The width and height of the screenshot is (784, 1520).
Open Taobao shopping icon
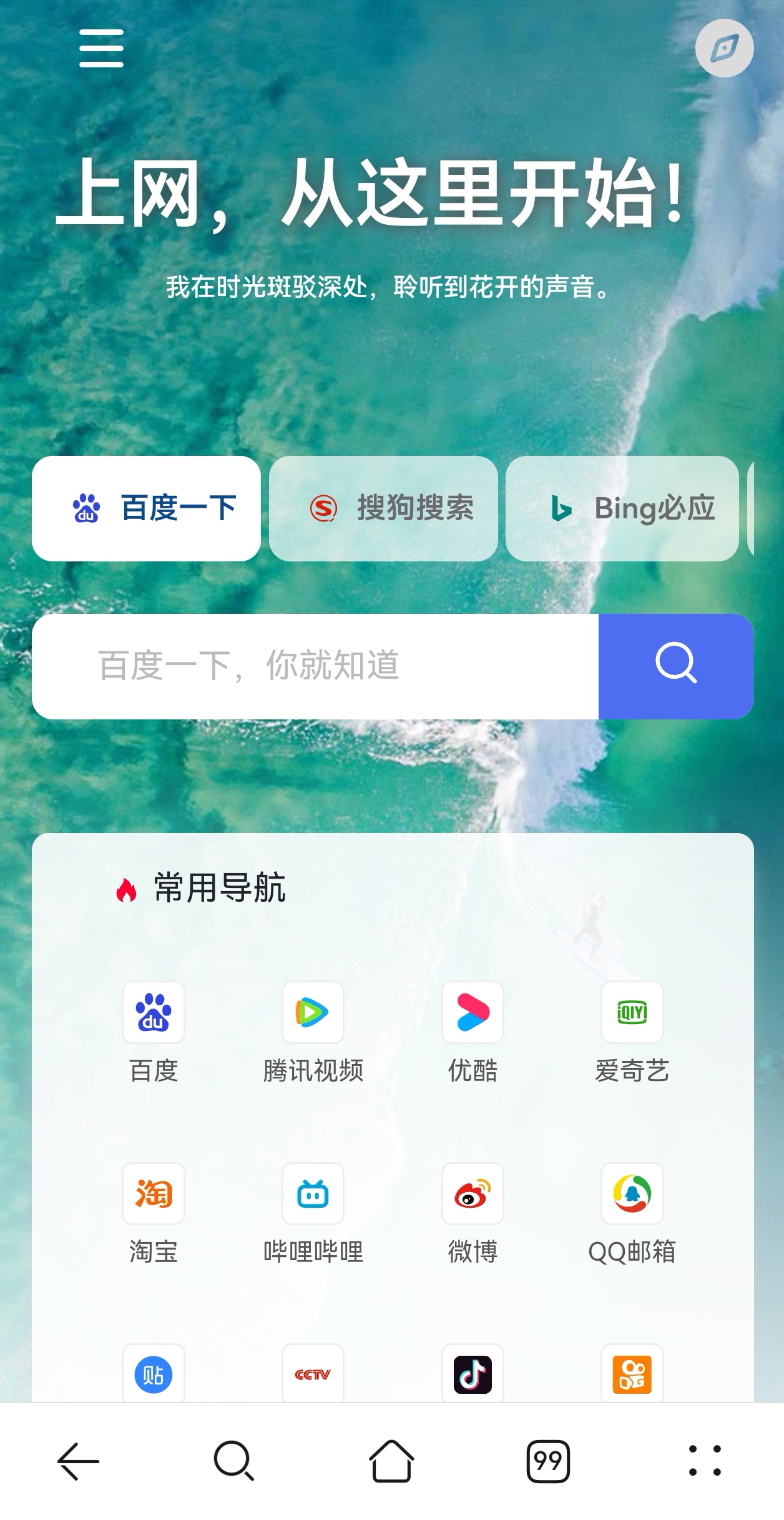click(x=153, y=1193)
